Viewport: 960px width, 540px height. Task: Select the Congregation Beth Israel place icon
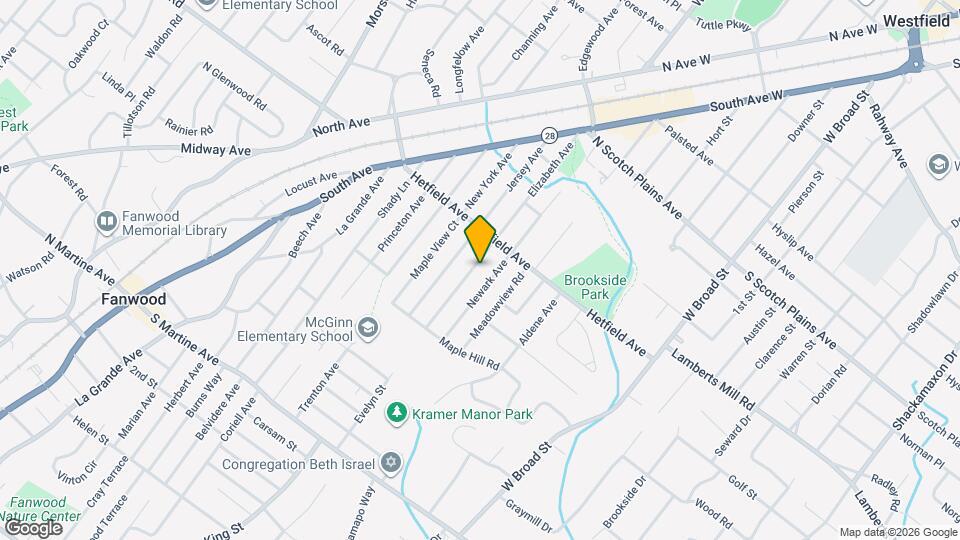[x=392, y=464]
